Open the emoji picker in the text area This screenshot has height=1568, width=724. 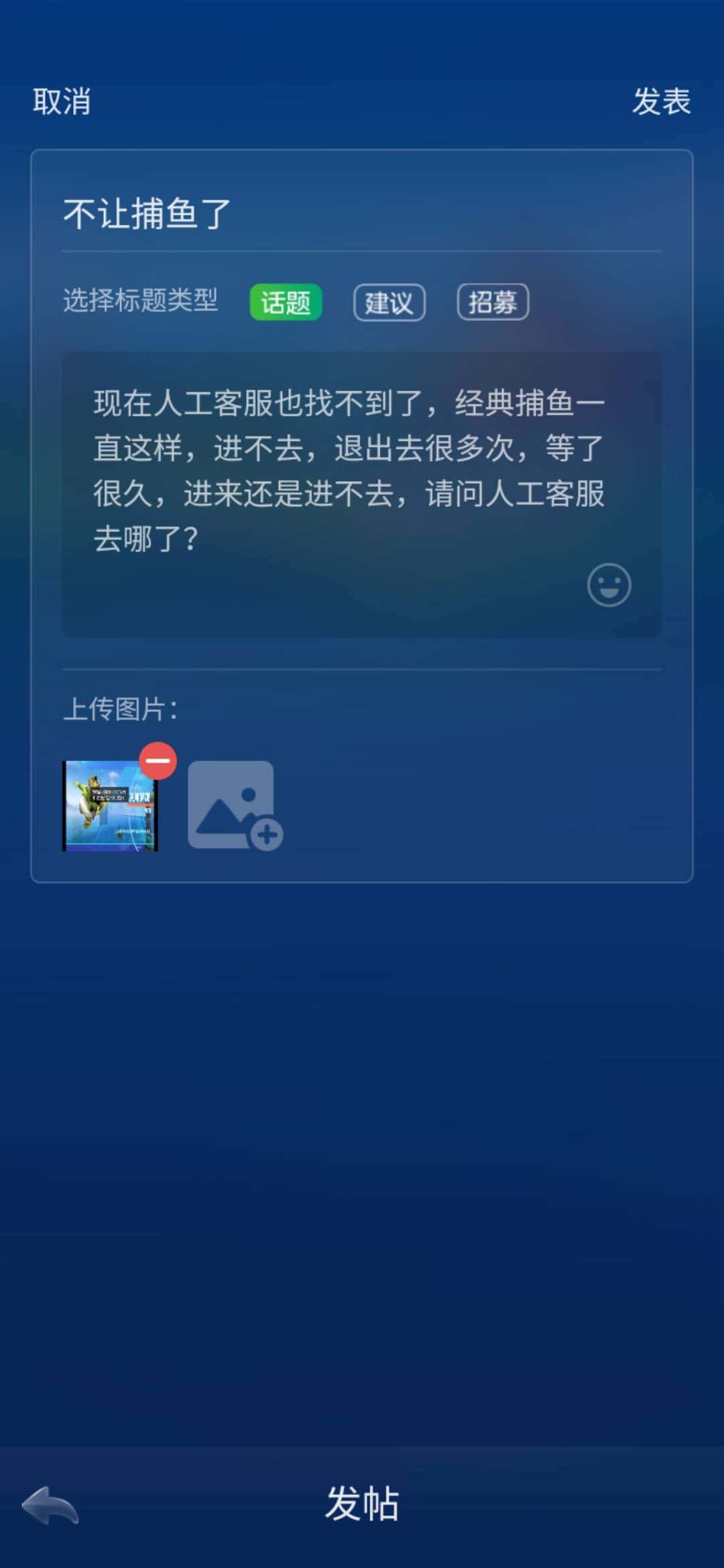(609, 584)
